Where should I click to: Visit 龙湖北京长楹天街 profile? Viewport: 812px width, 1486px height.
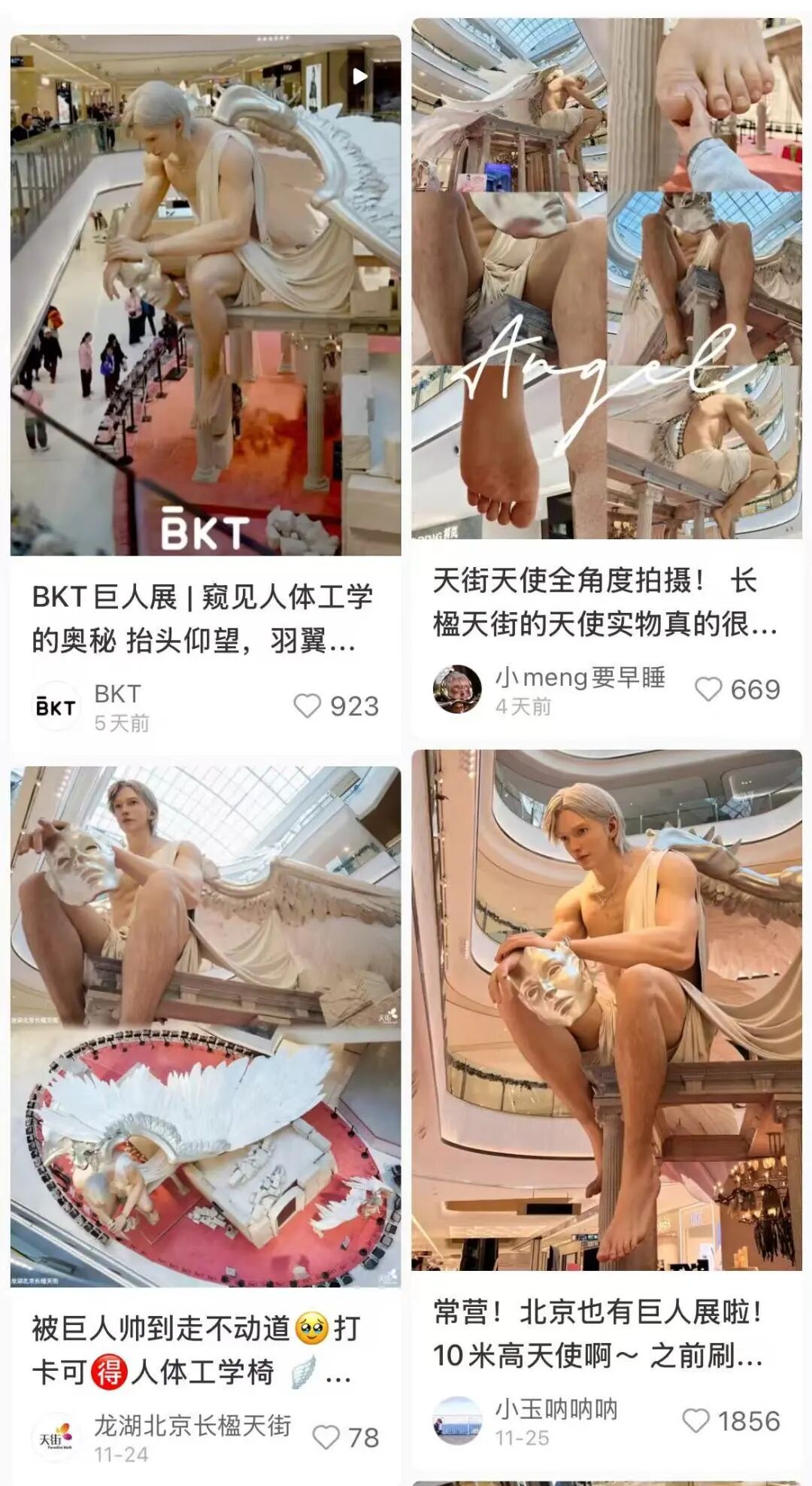56,1437
